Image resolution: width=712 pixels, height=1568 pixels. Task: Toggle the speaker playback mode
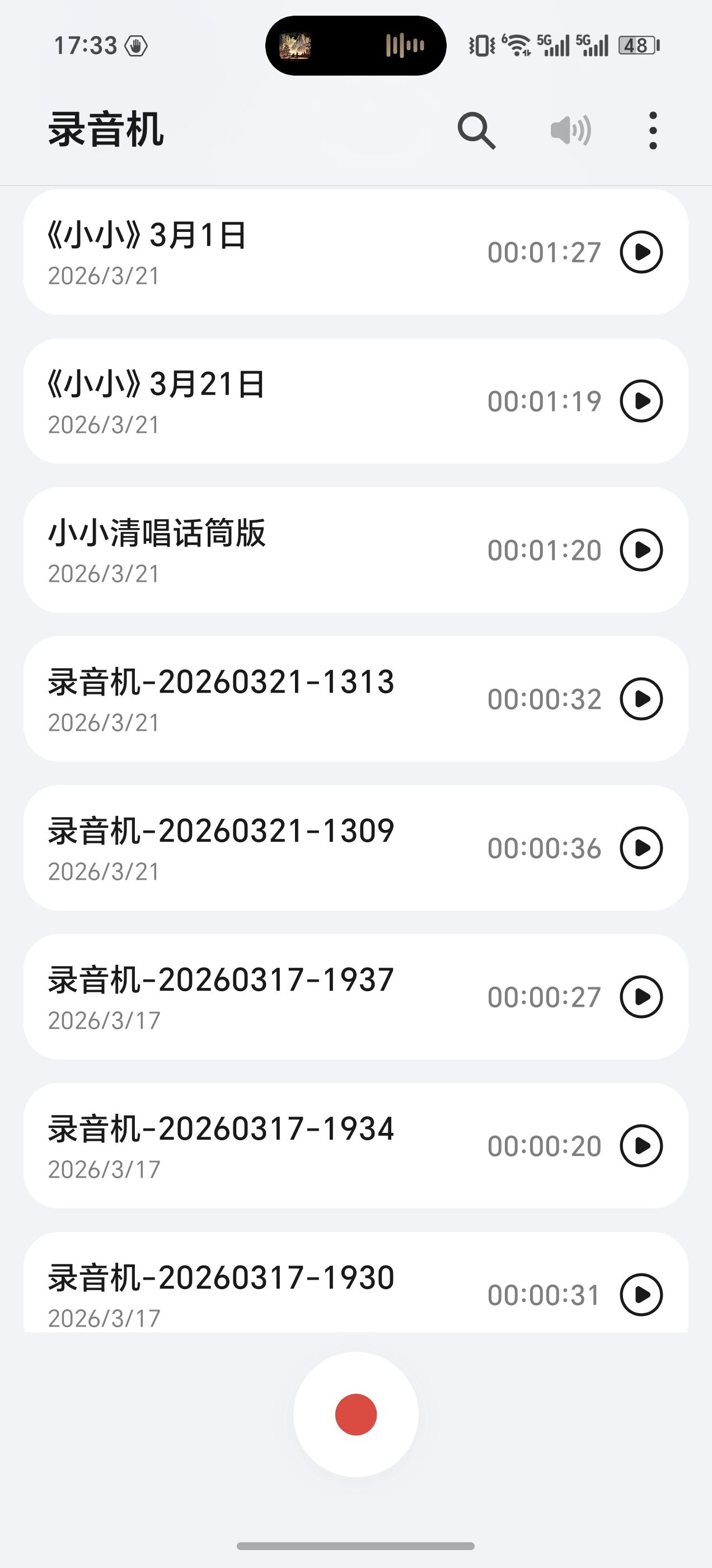(570, 130)
